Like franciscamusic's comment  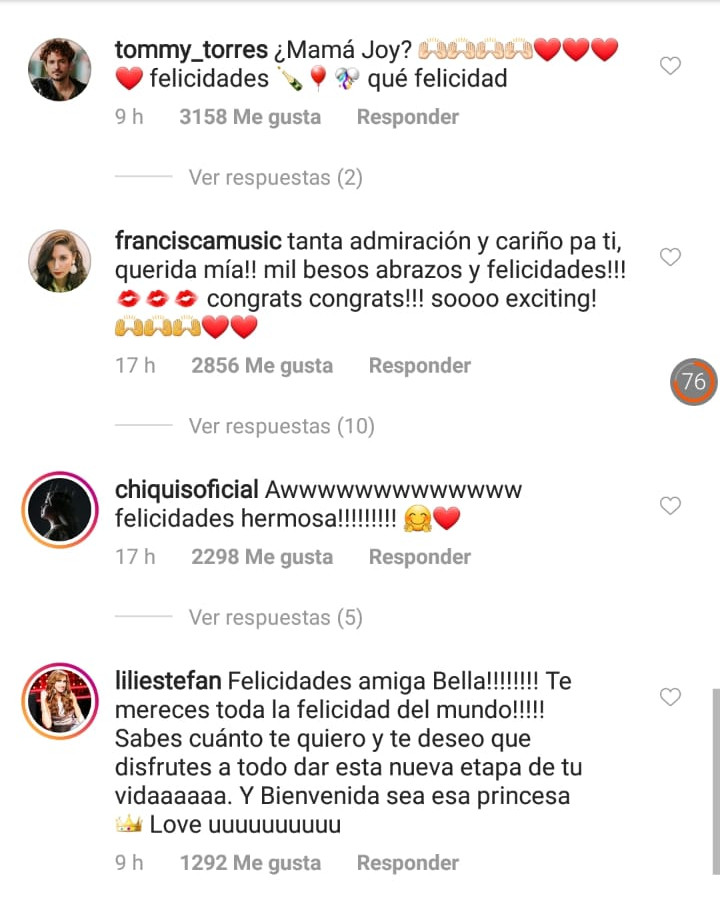pyautogui.click(x=671, y=257)
